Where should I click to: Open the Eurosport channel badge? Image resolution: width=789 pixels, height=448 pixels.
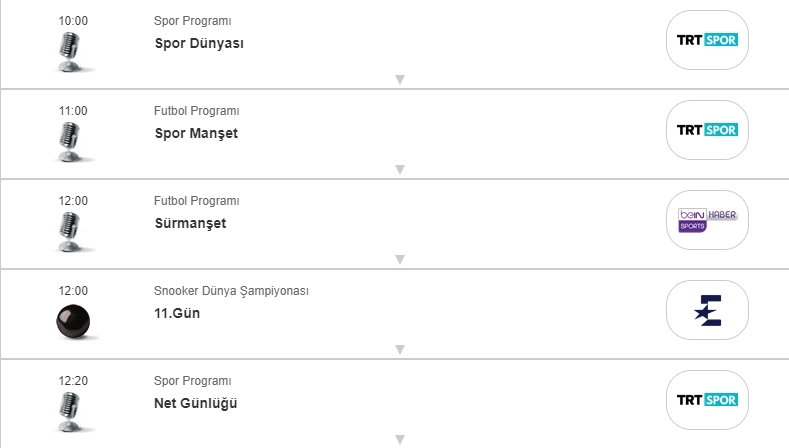(707, 310)
